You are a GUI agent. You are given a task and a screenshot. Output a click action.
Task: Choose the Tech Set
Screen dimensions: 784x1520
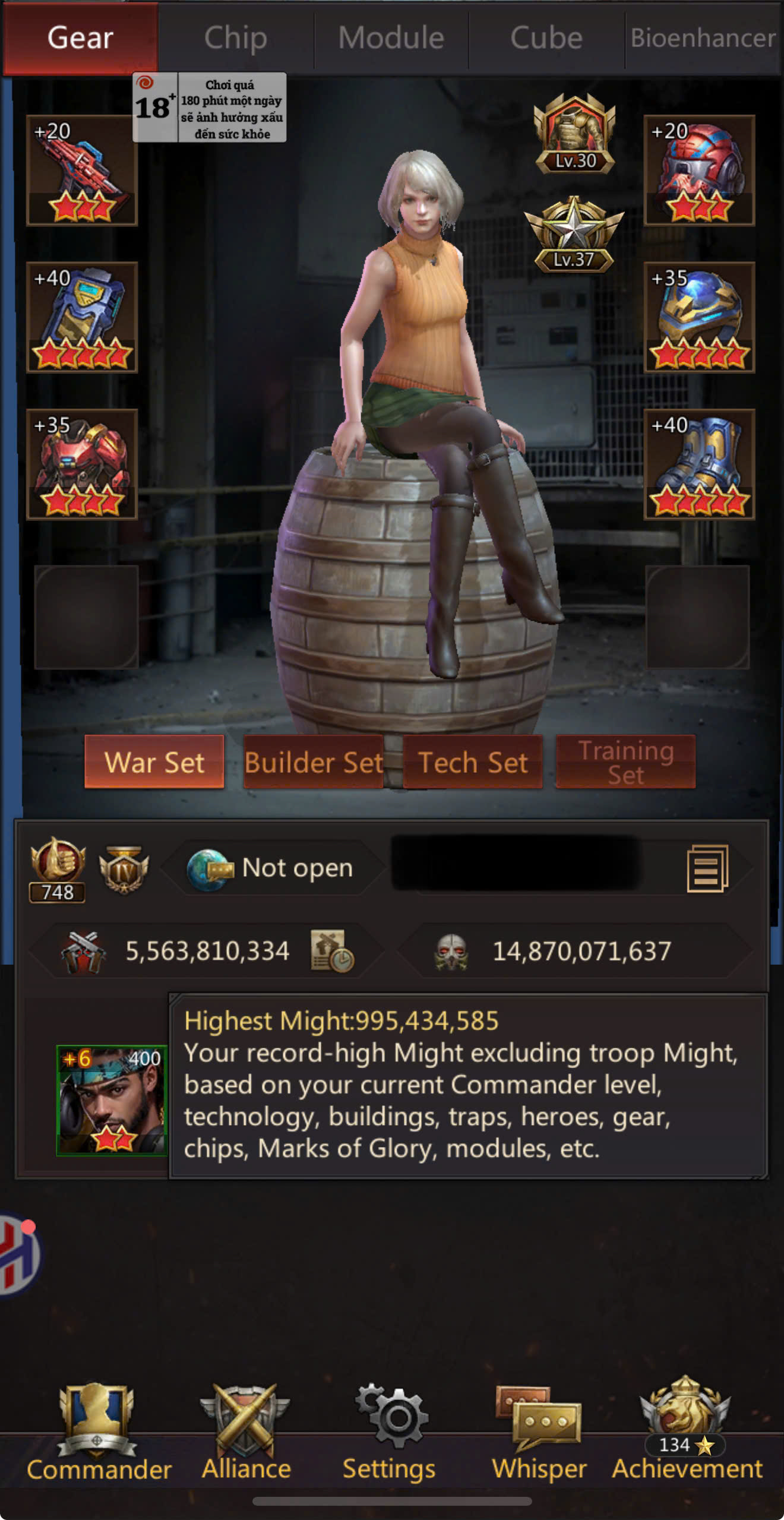click(x=473, y=762)
